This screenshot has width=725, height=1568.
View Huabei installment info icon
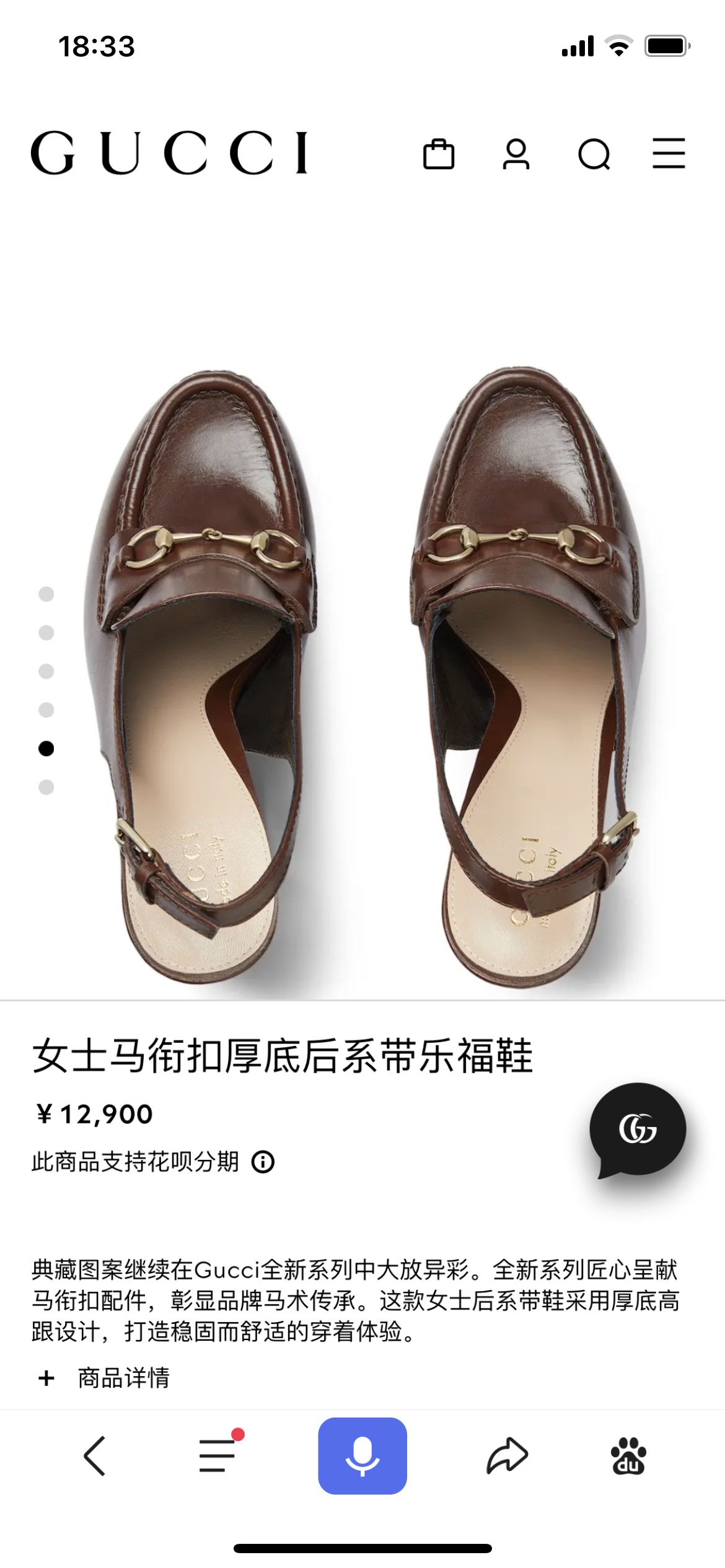(x=263, y=1162)
